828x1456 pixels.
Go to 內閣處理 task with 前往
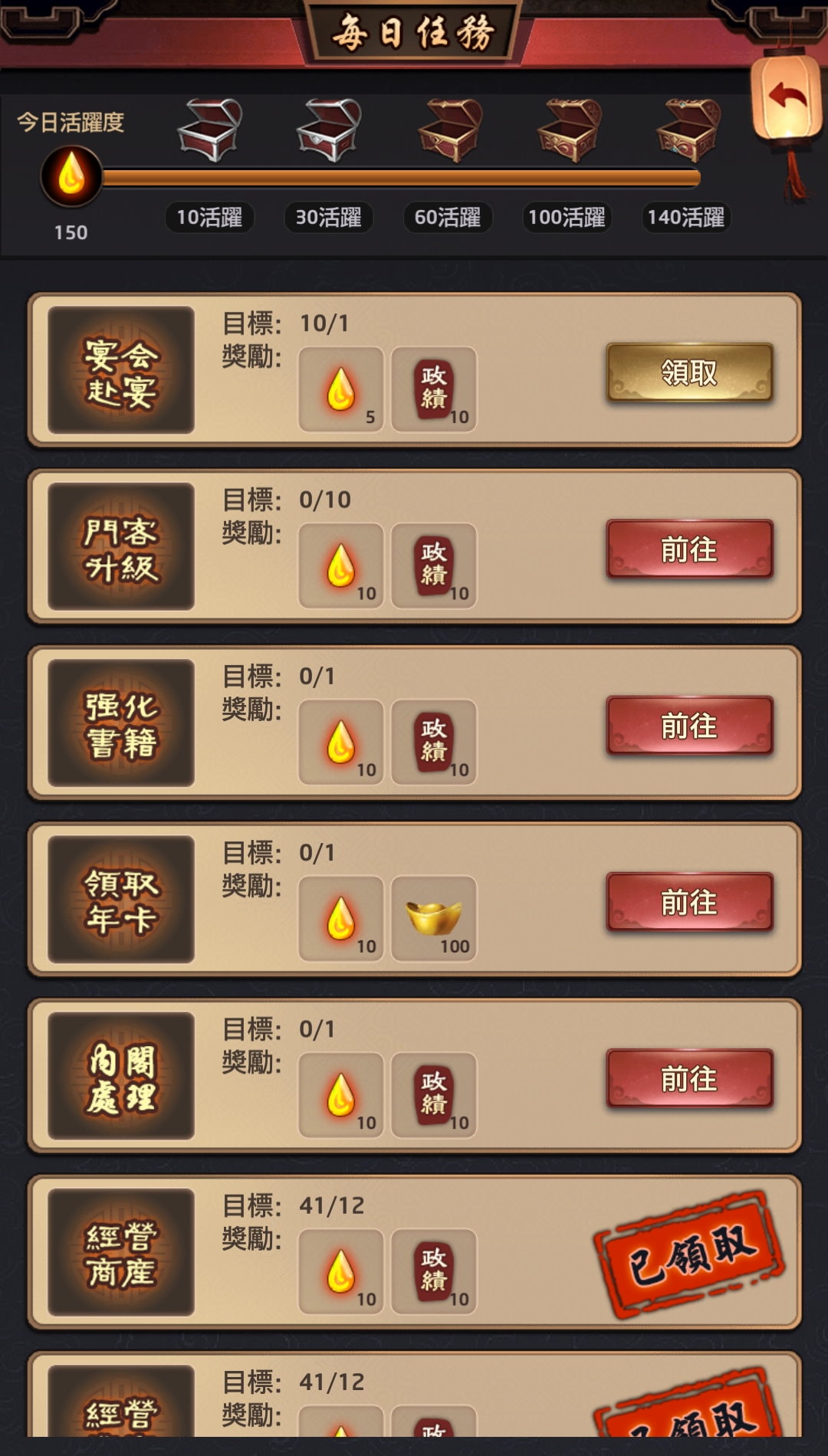point(689,1078)
